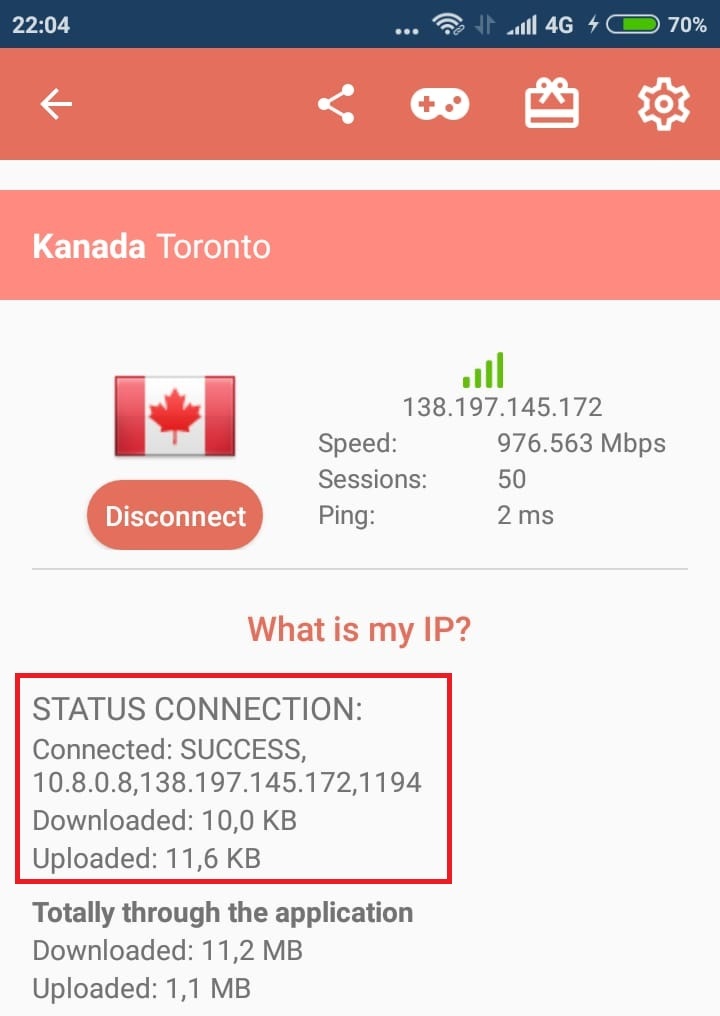720x1016 pixels.
Task: Open the game controller icon
Action: point(440,104)
